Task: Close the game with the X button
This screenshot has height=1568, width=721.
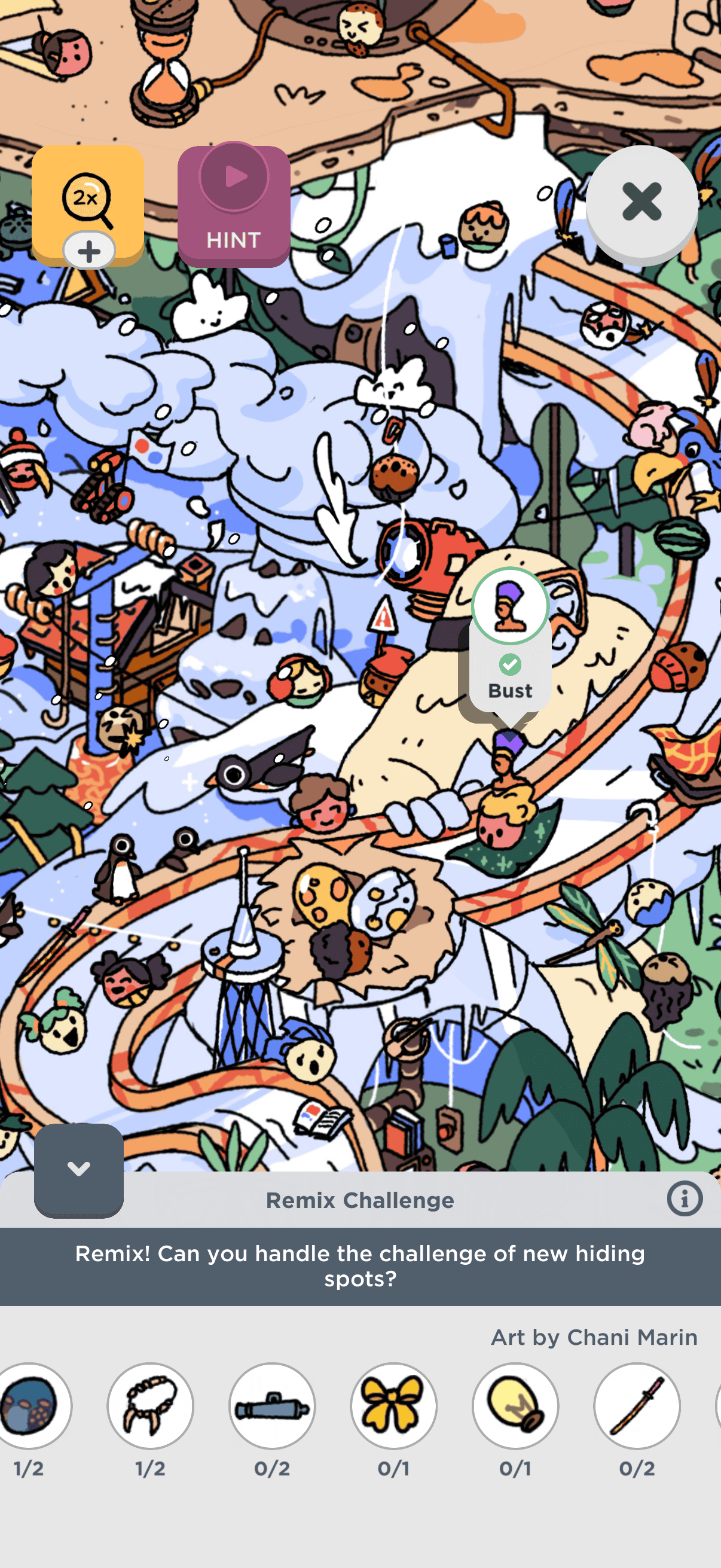Action: [642, 203]
